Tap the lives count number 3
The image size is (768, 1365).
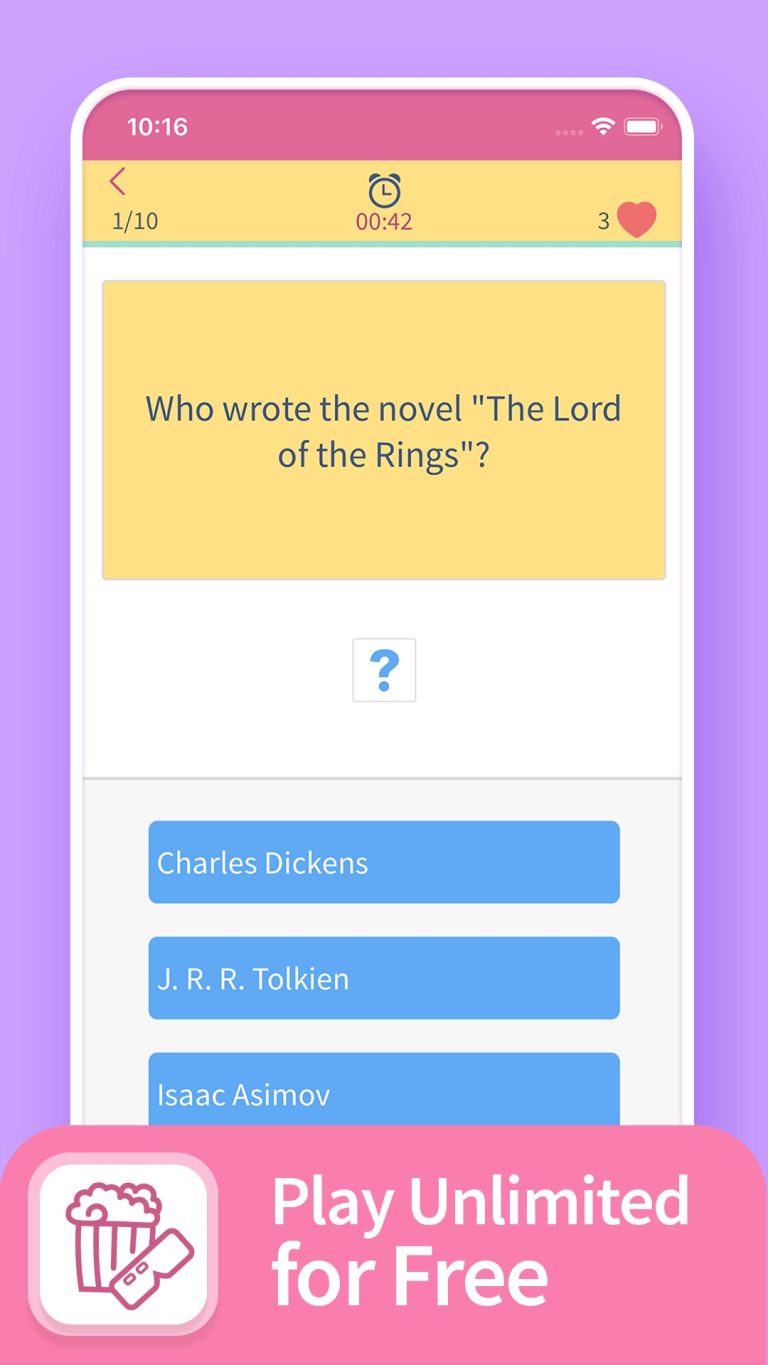(602, 221)
